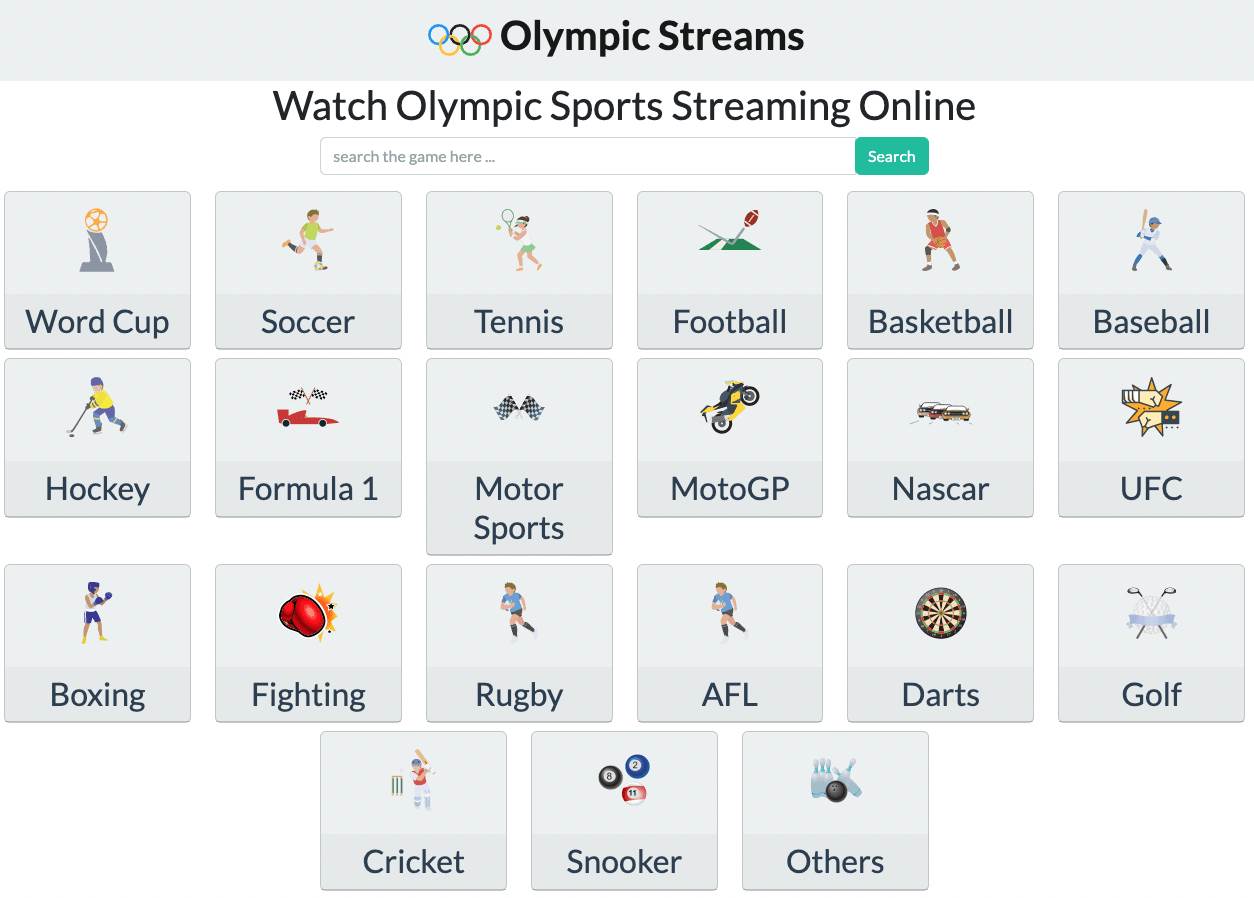This screenshot has width=1254, height=898.
Task: Open the Snooker card
Action: pyautogui.click(x=624, y=810)
